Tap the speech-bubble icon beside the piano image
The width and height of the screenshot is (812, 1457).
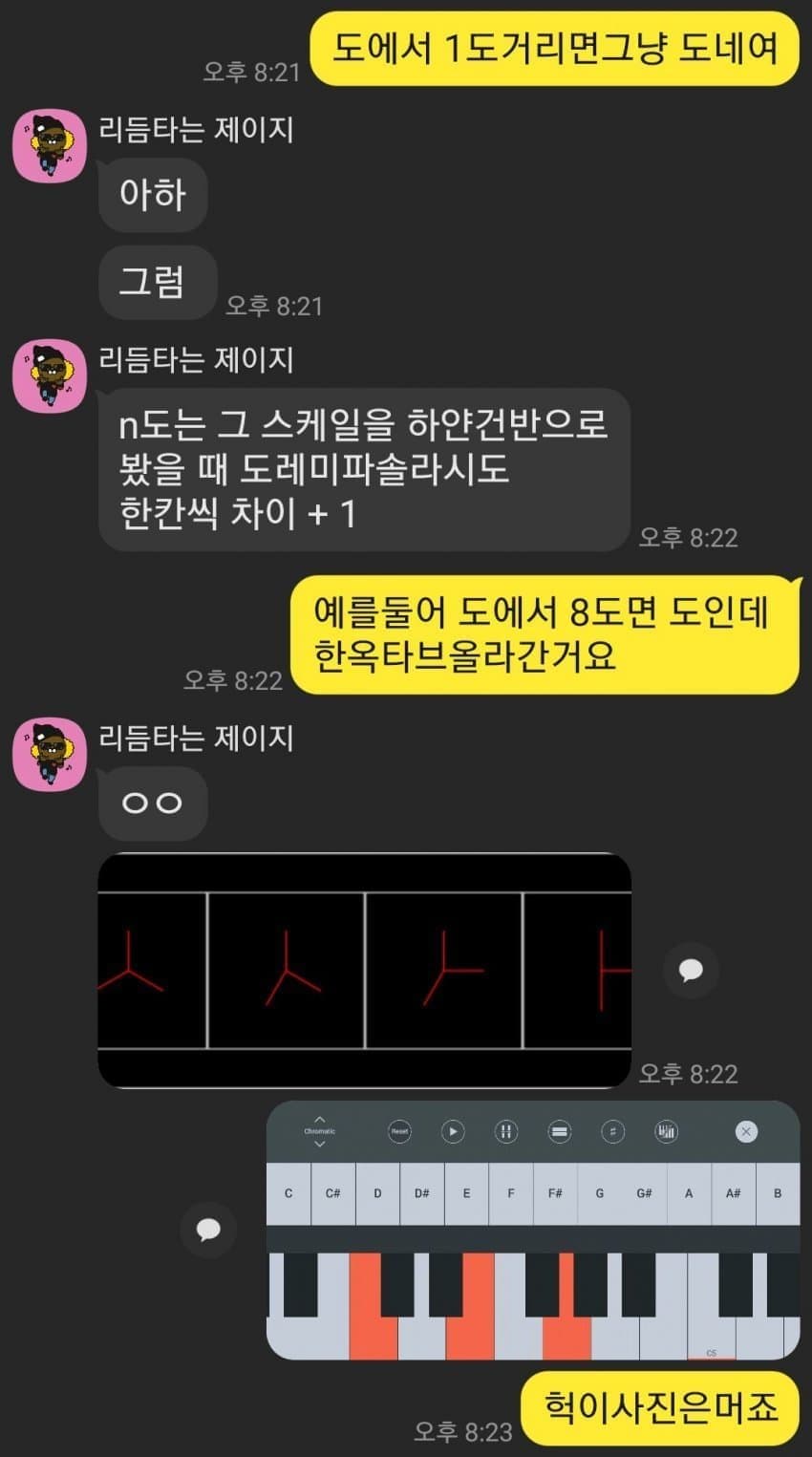pos(208,1229)
